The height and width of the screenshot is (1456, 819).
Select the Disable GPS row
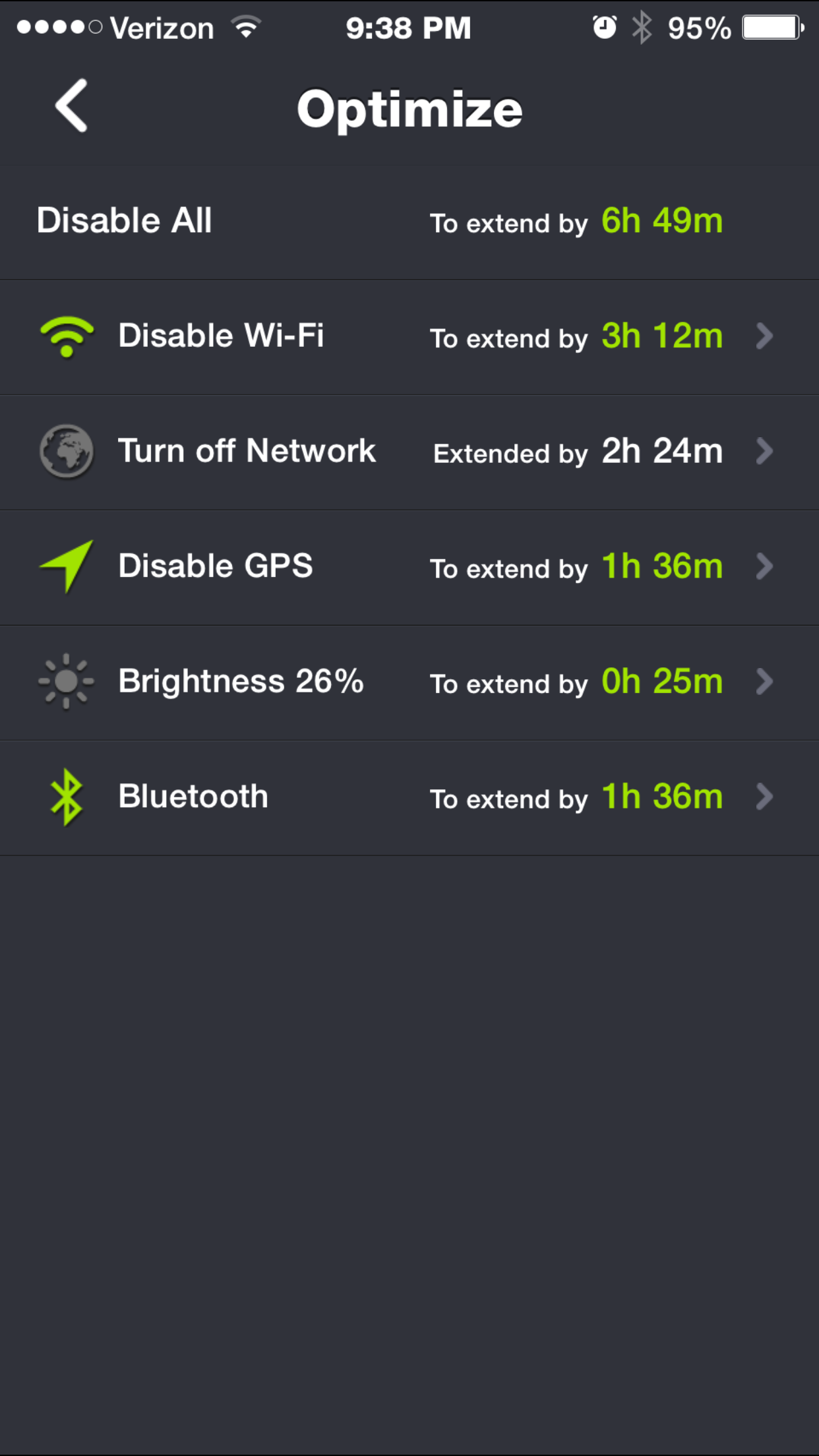409,568
